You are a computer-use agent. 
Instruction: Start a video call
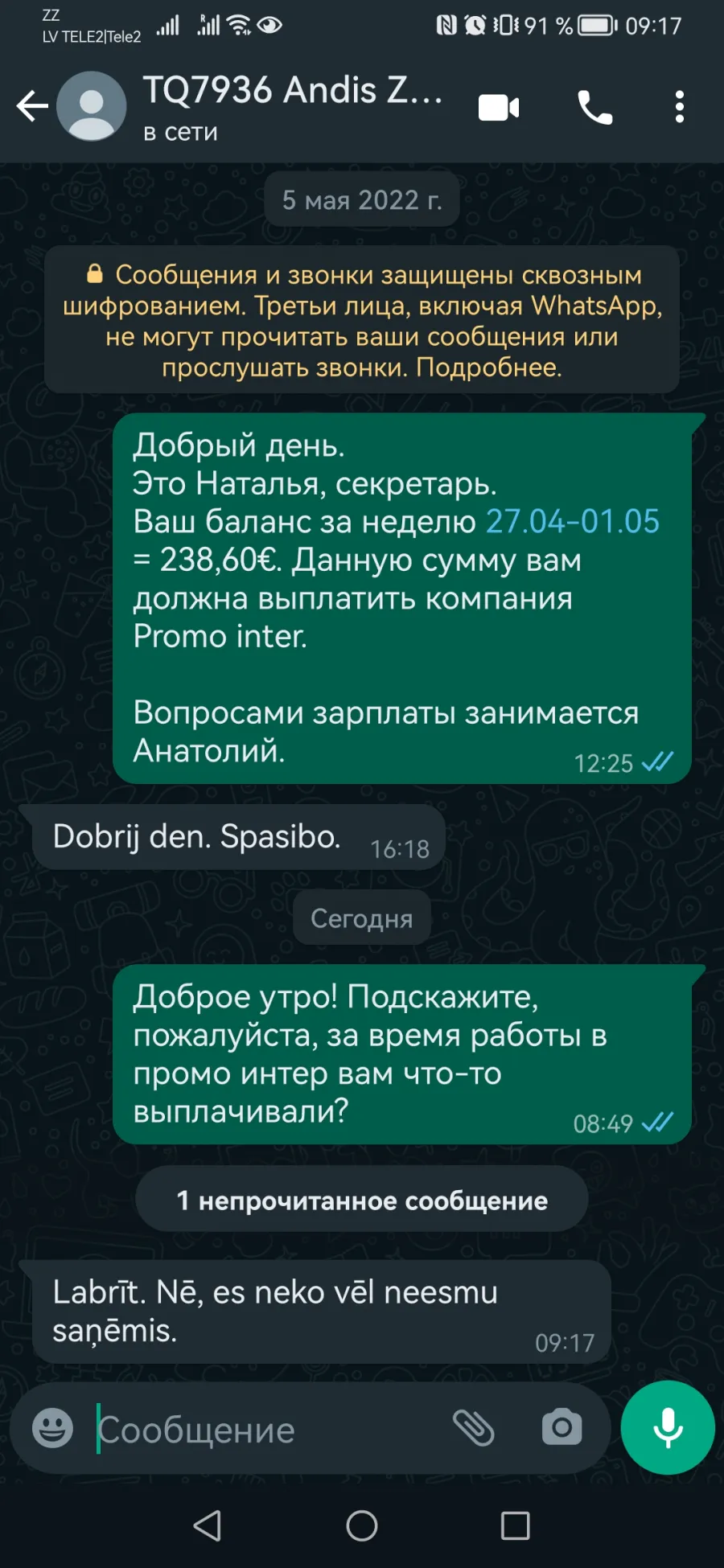499,107
